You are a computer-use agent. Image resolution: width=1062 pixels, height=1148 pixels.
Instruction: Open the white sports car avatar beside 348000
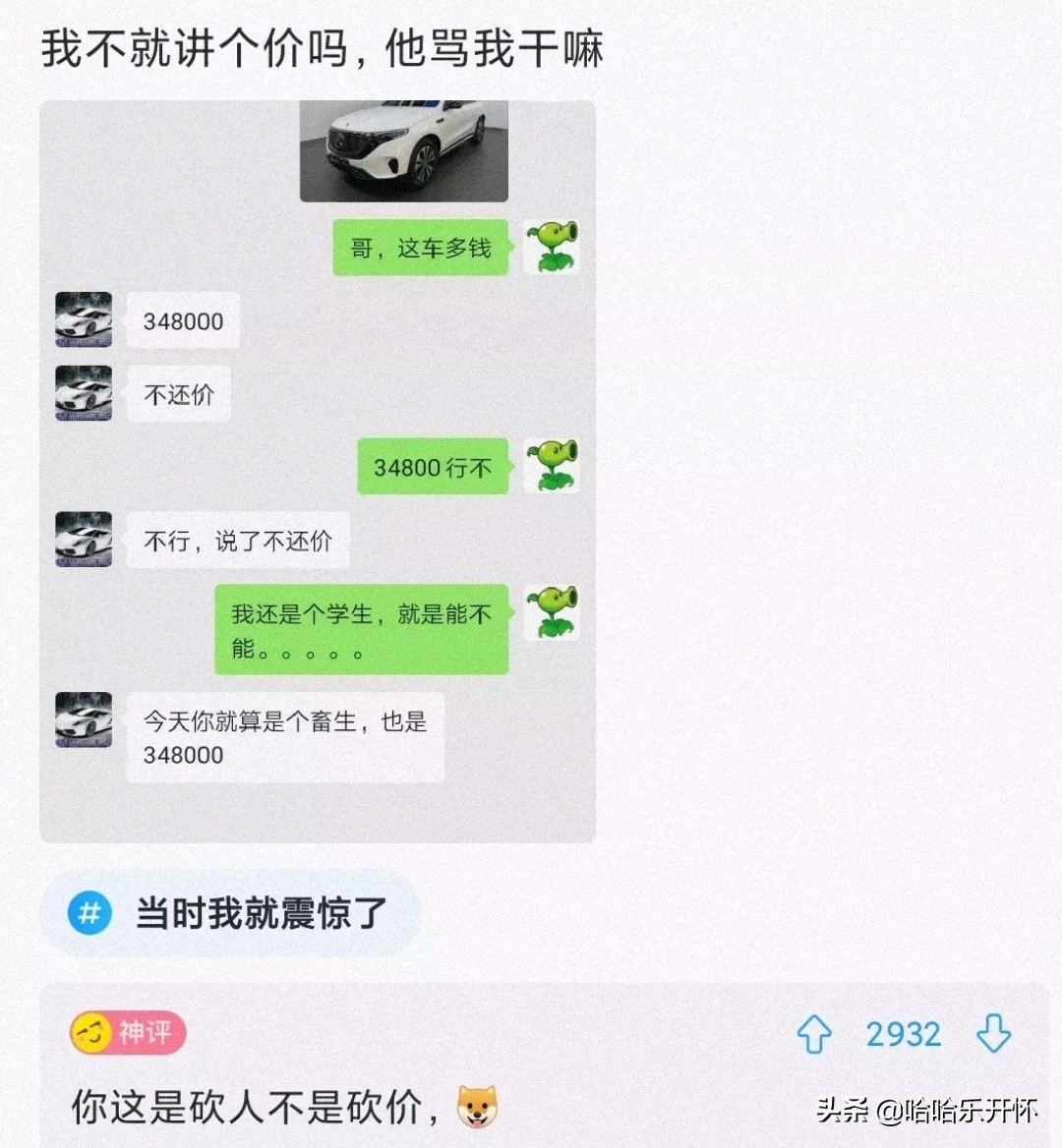click(83, 318)
